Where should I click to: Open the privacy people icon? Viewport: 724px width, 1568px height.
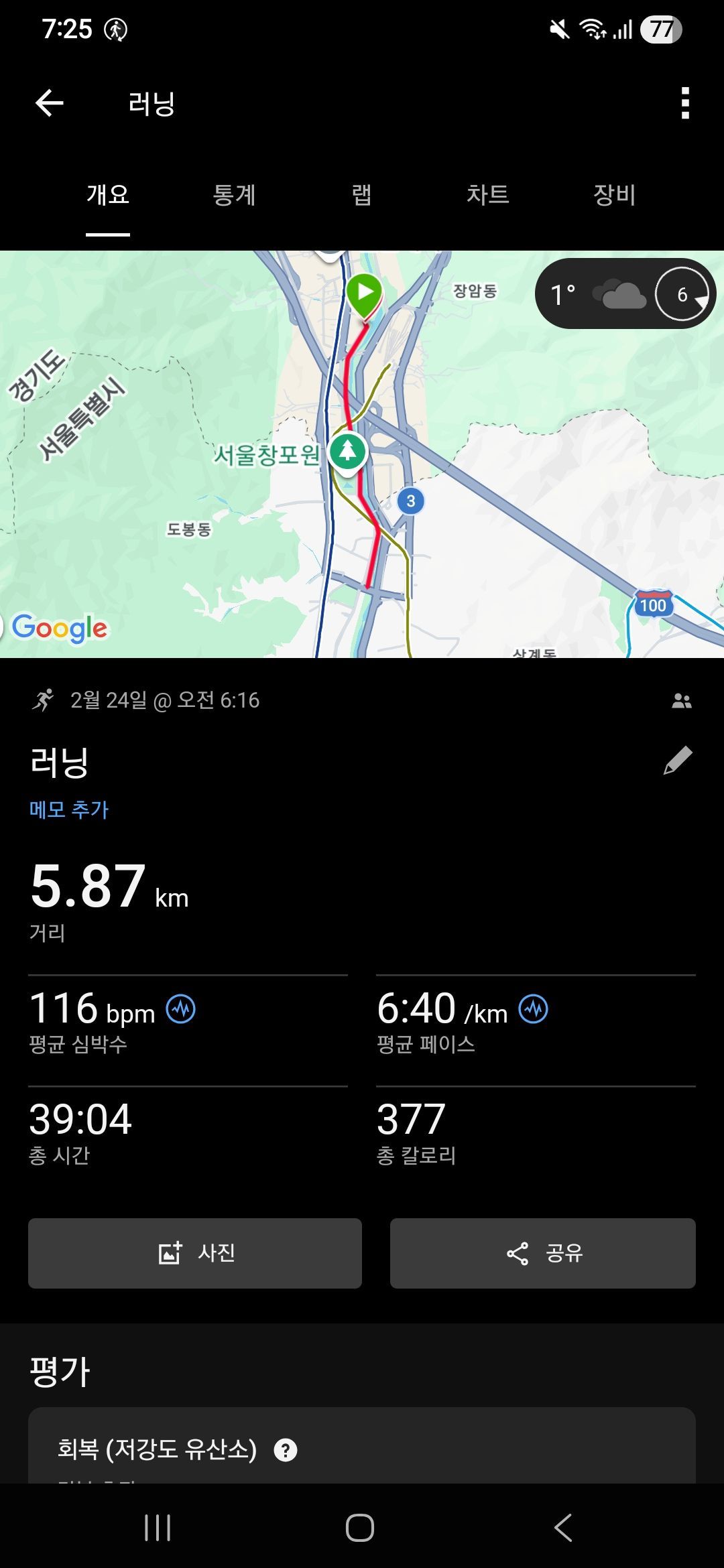point(682,701)
